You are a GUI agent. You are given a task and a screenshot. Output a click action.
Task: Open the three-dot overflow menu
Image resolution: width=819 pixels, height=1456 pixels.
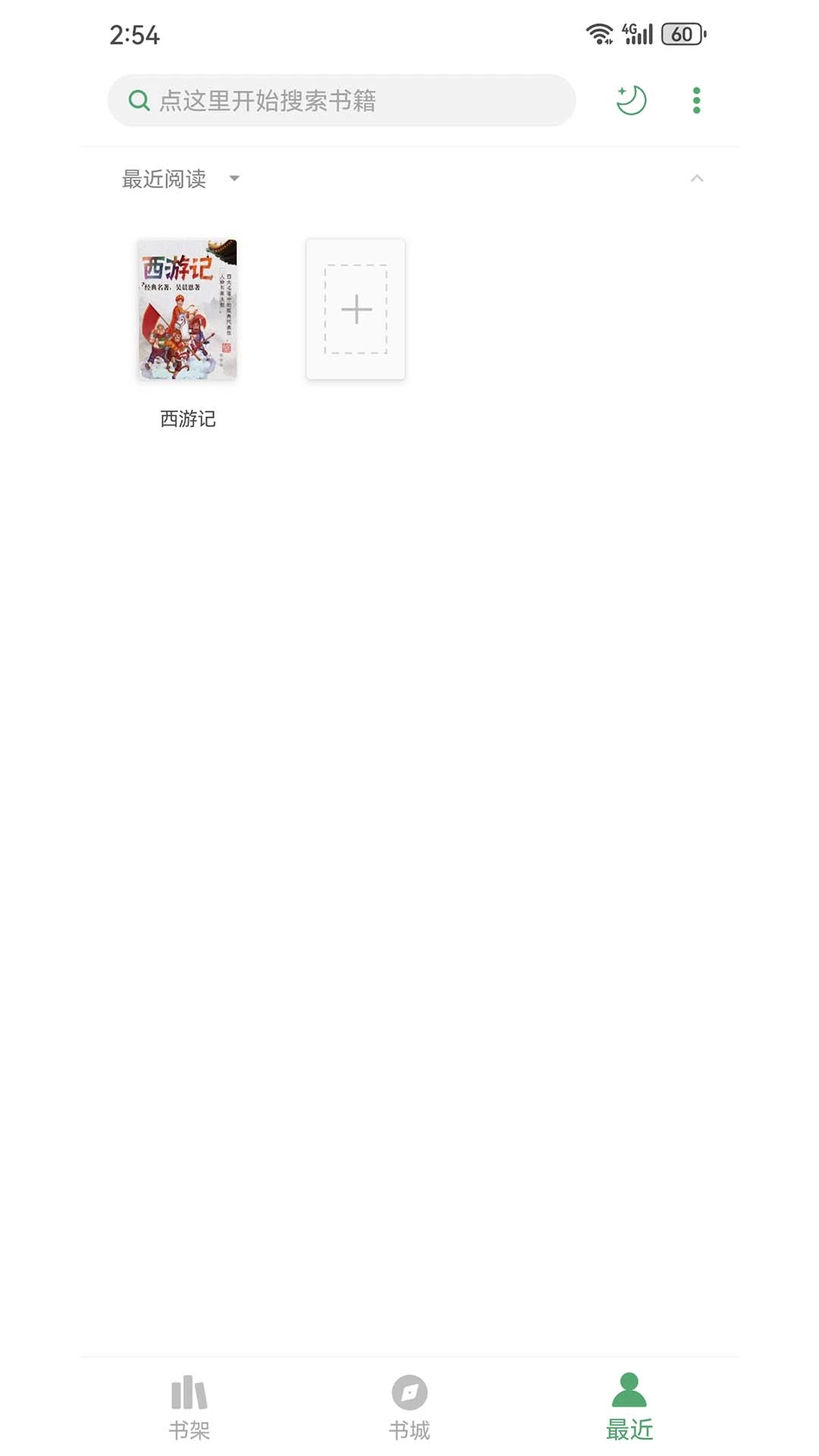tap(696, 100)
